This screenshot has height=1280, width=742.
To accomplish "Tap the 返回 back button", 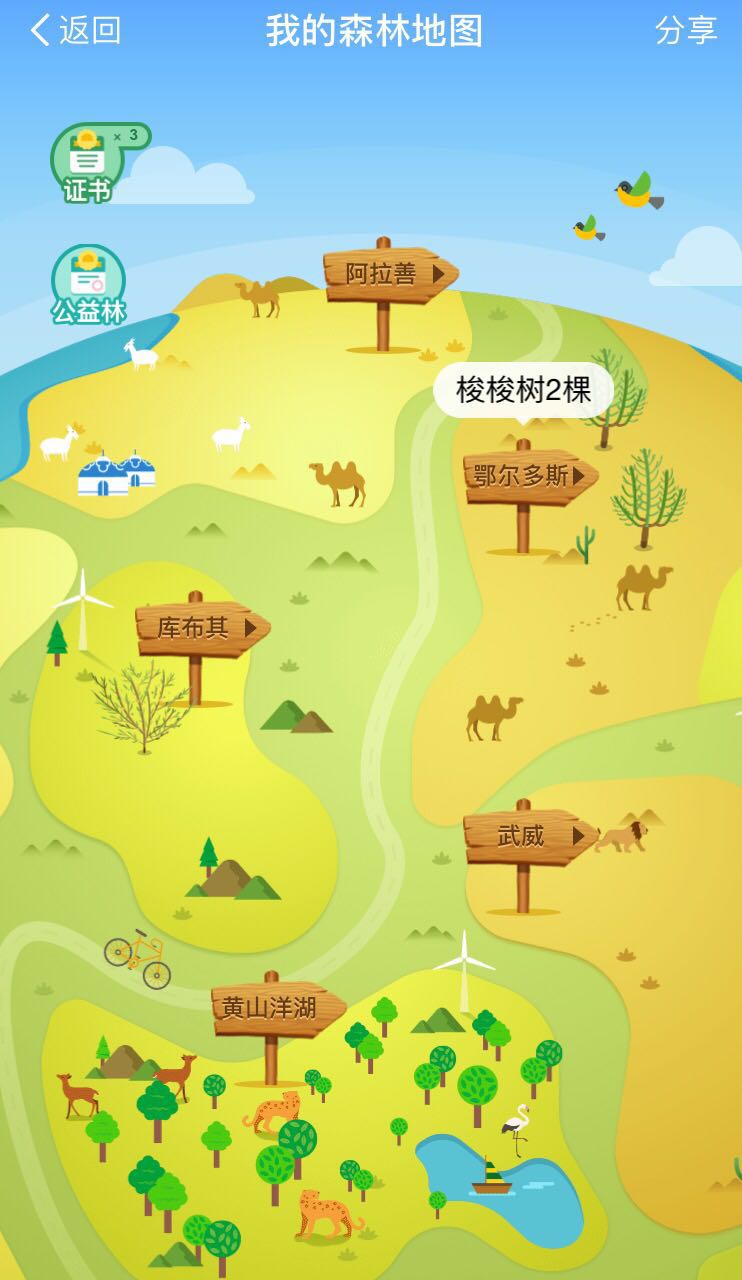I will point(68,29).
